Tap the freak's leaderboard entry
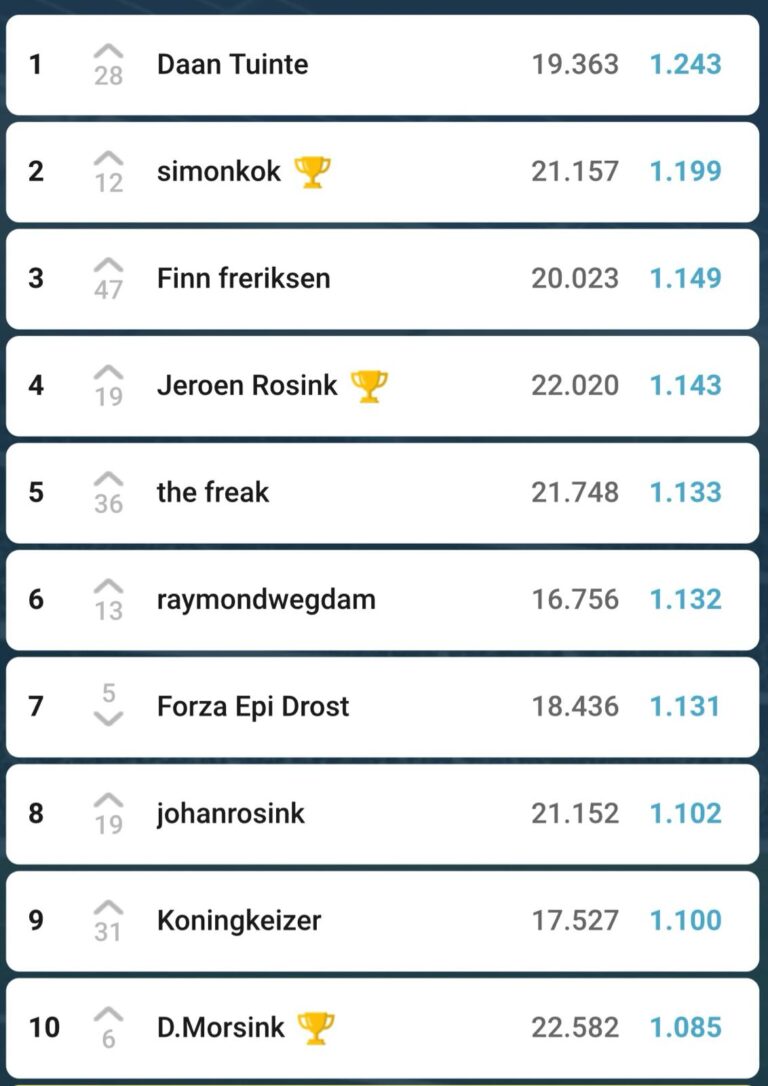The height and width of the screenshot is (1086, 768). tap(213, 493)
